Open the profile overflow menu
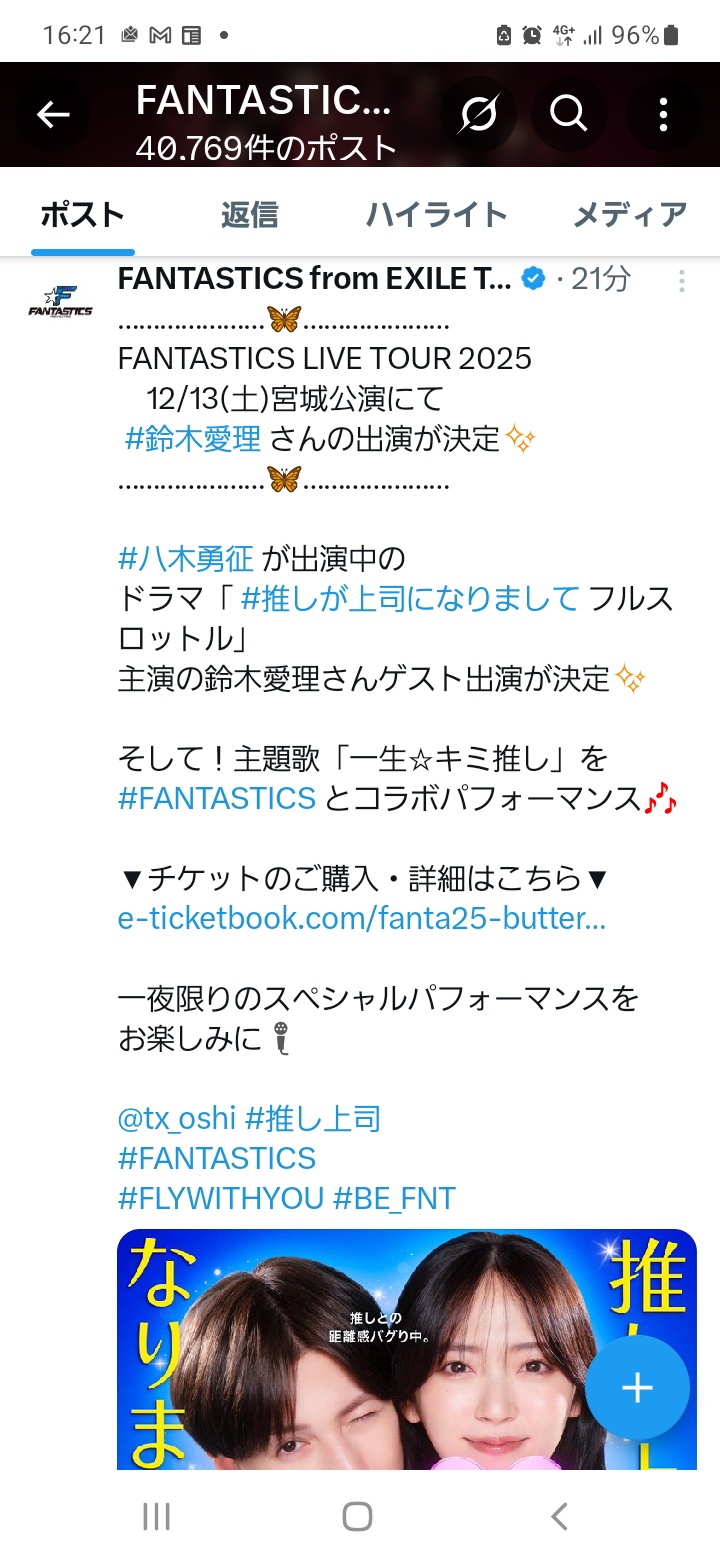Image resolution: width=720 pixels, height=1560 pixels. tap(663, 115)
